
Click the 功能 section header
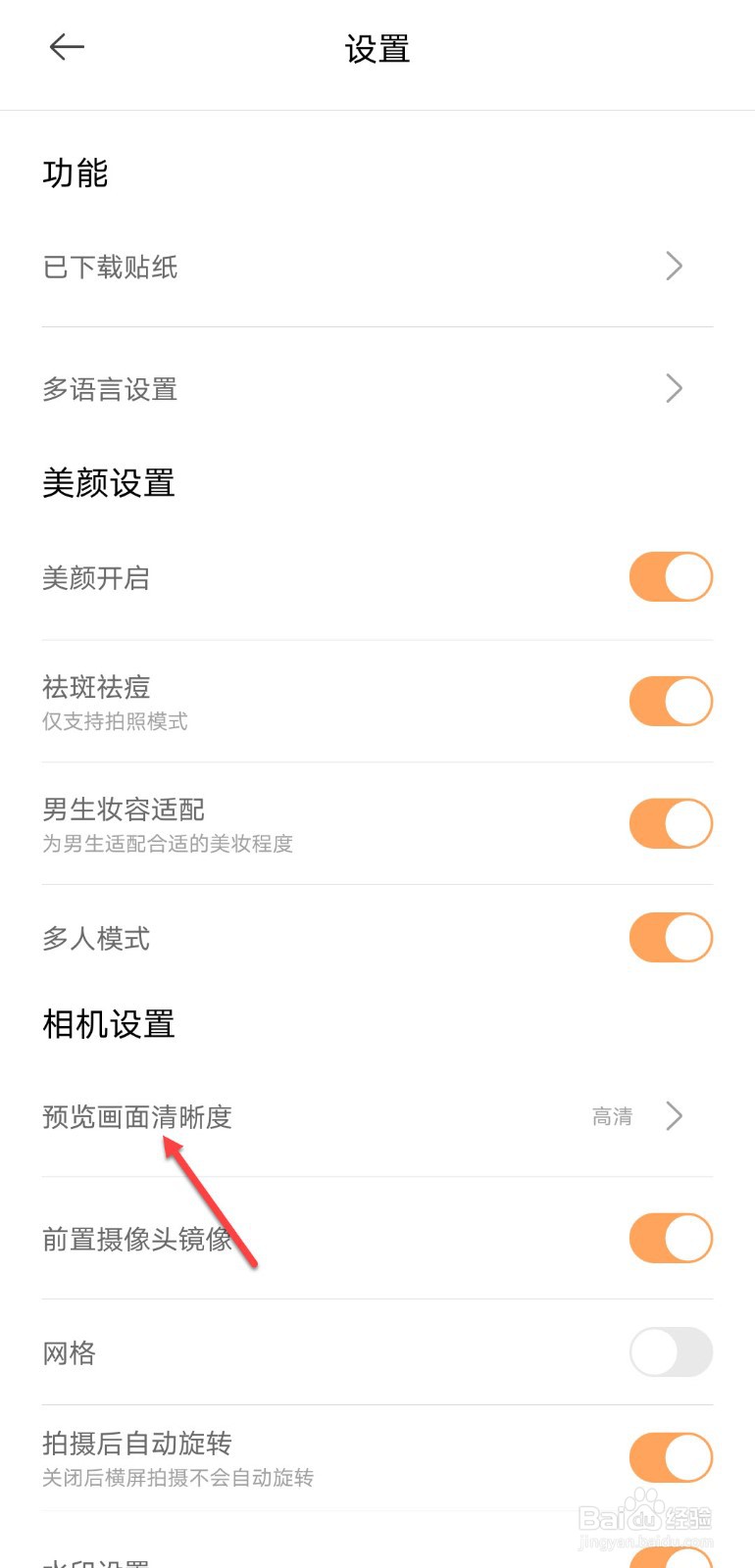75,172
